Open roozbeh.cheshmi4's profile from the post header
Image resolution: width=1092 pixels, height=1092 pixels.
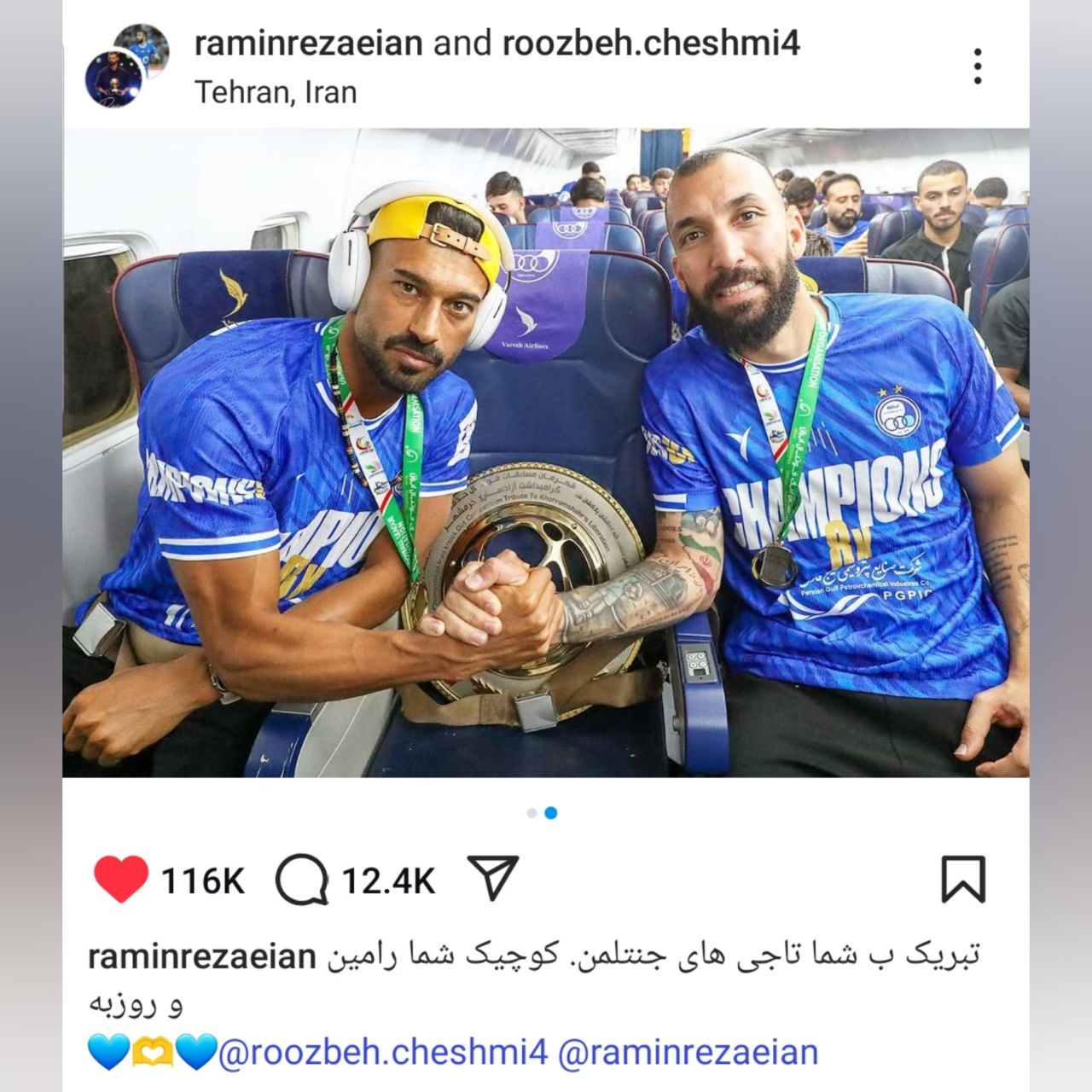[x=651, y=43]
